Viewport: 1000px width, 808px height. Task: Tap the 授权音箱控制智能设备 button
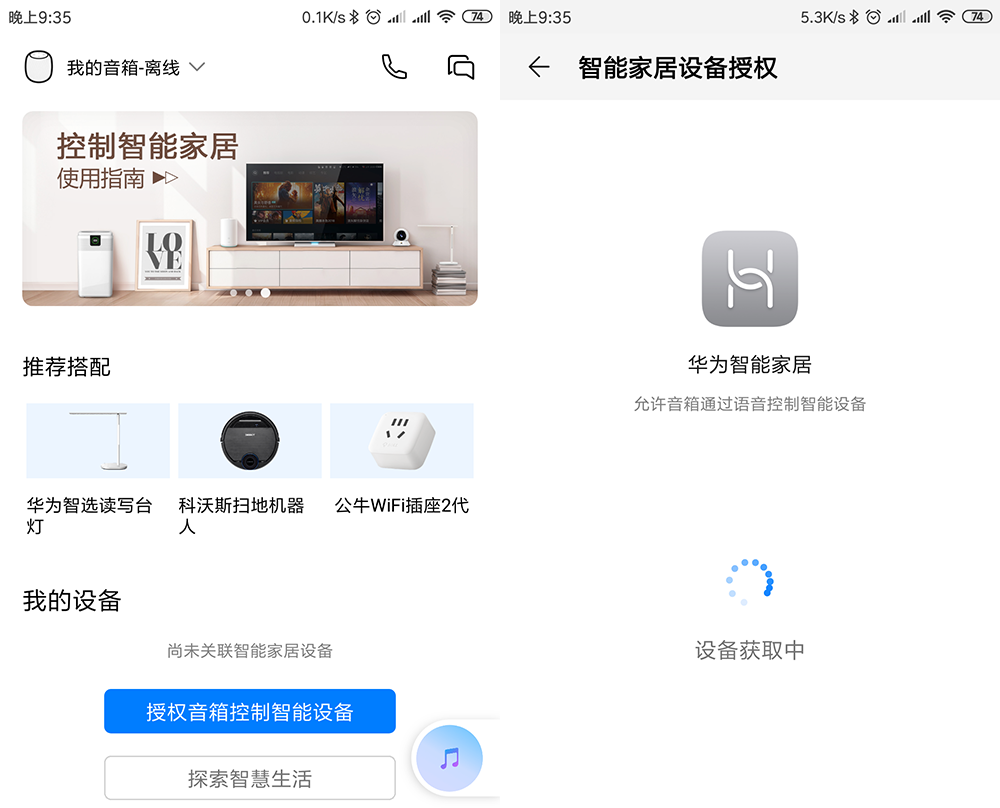click(x=250, y=712)
